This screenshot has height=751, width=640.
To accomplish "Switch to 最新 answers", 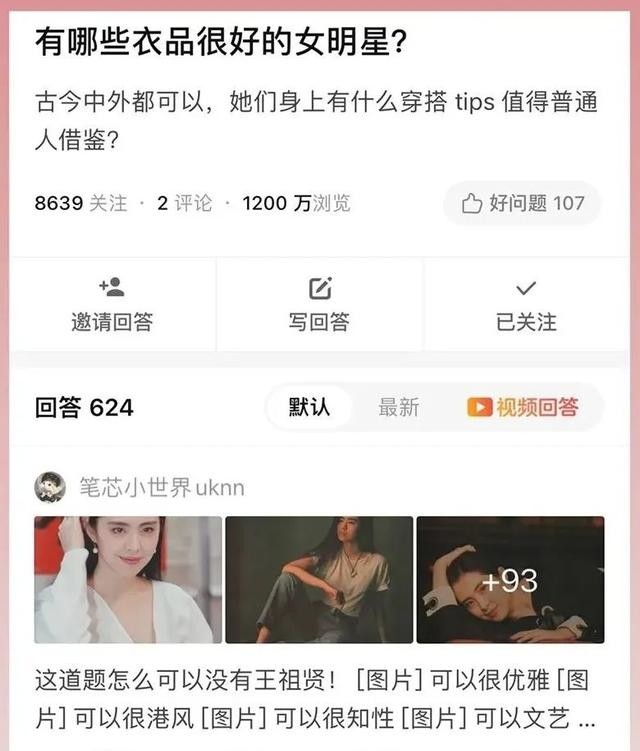I will click(398, 407).
